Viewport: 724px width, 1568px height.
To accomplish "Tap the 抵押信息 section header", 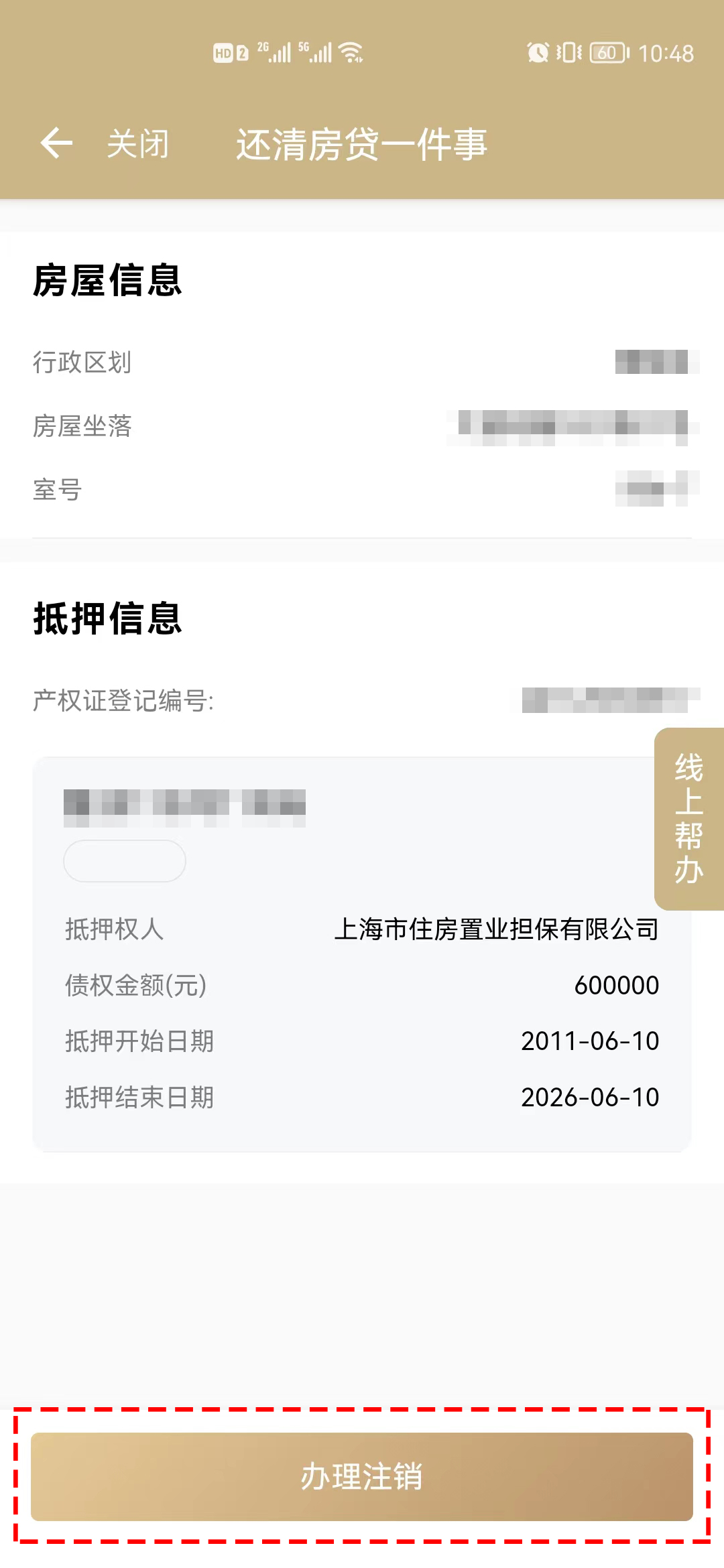I will pos(109,620).
